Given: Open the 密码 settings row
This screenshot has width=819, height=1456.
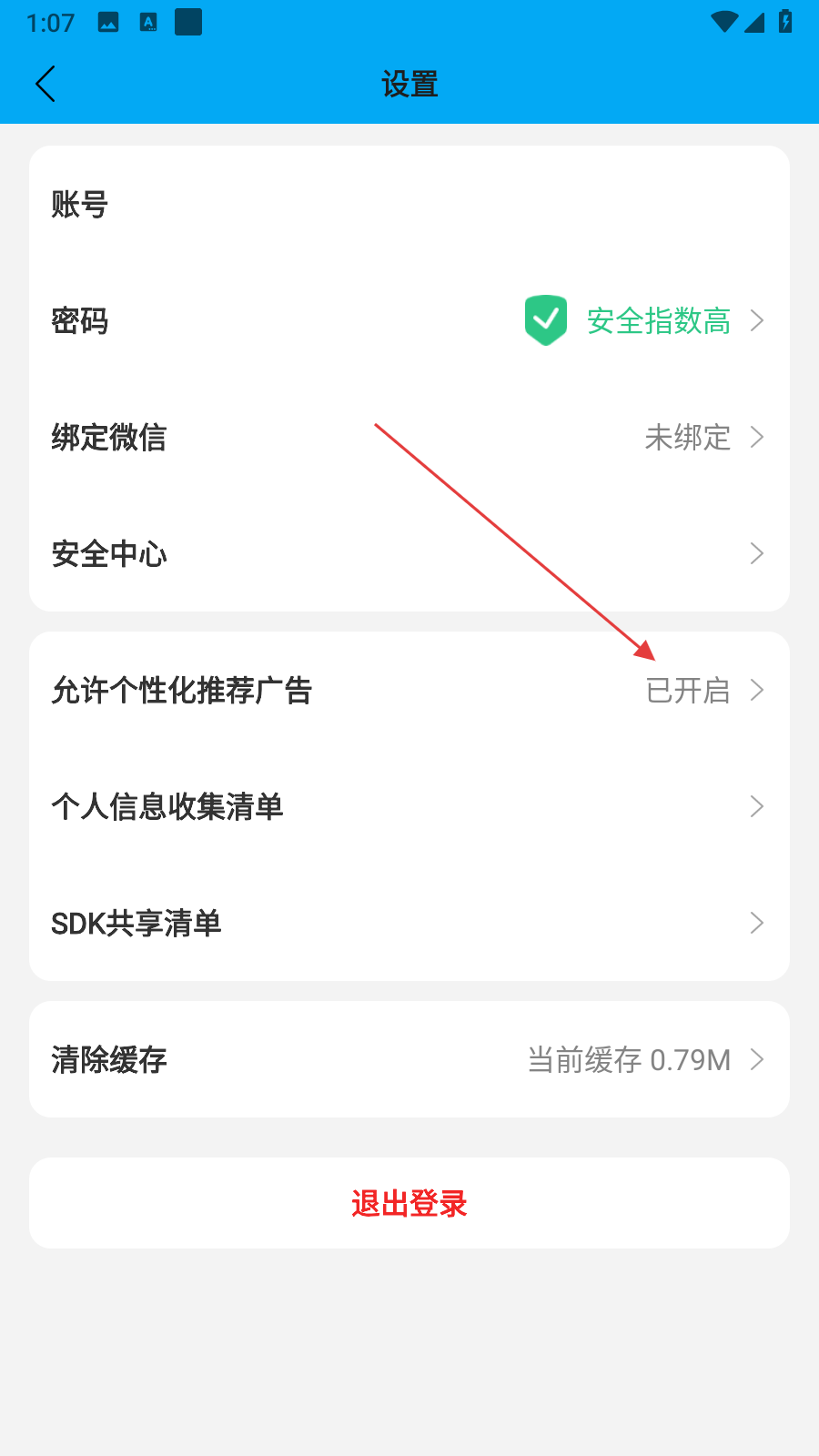Looking at the screenshot, I should [x=409, y=321].
